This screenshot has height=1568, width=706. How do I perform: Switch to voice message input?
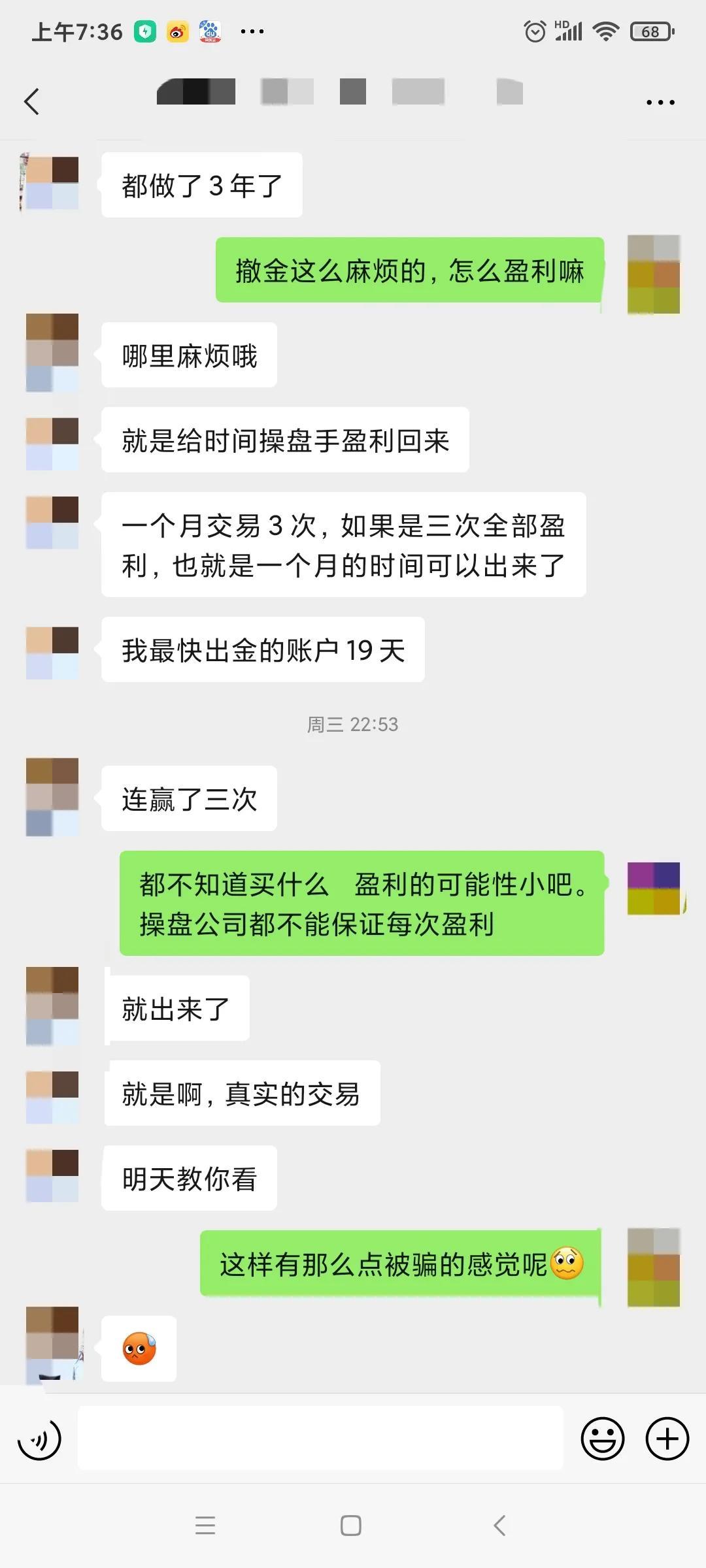[39, 1439]
